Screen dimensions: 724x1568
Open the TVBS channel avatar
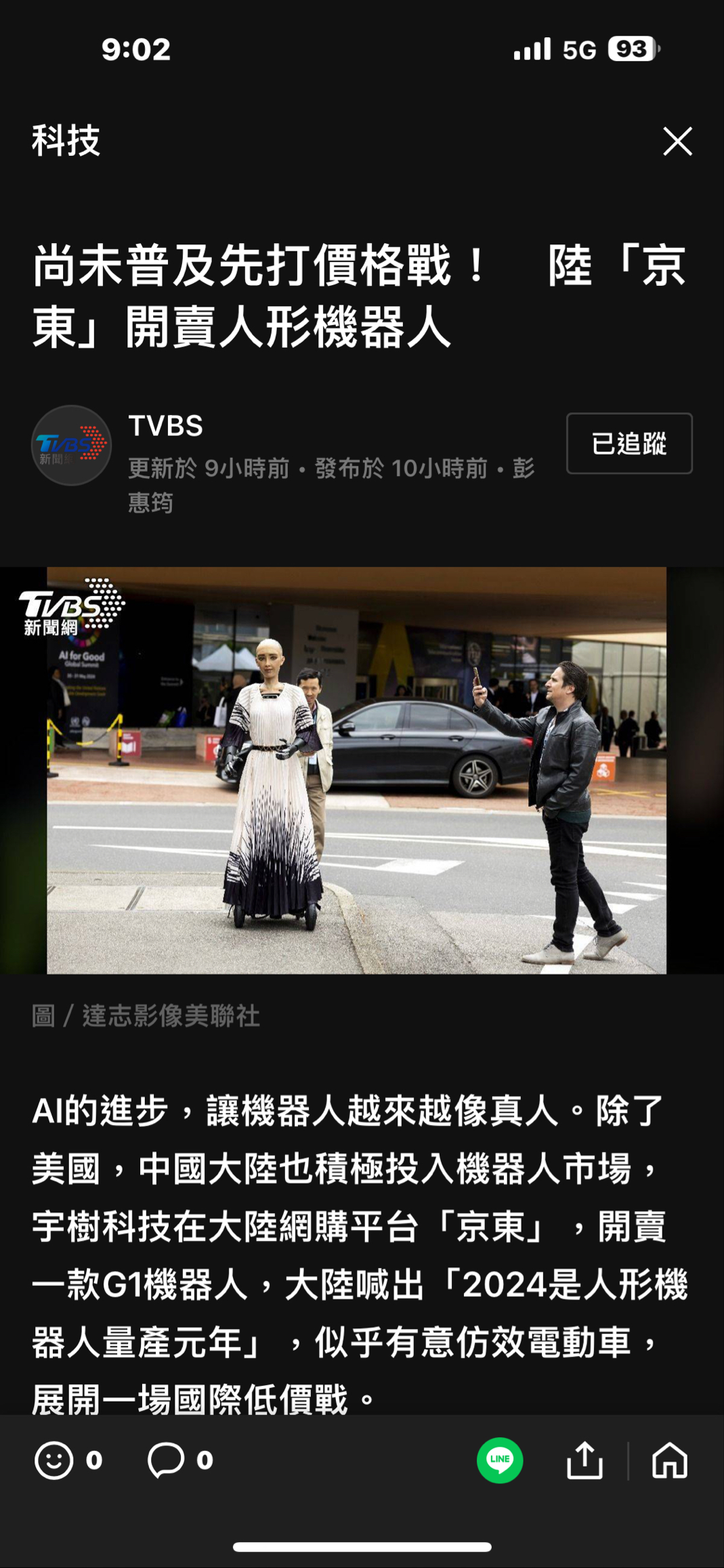click(73, 444)
